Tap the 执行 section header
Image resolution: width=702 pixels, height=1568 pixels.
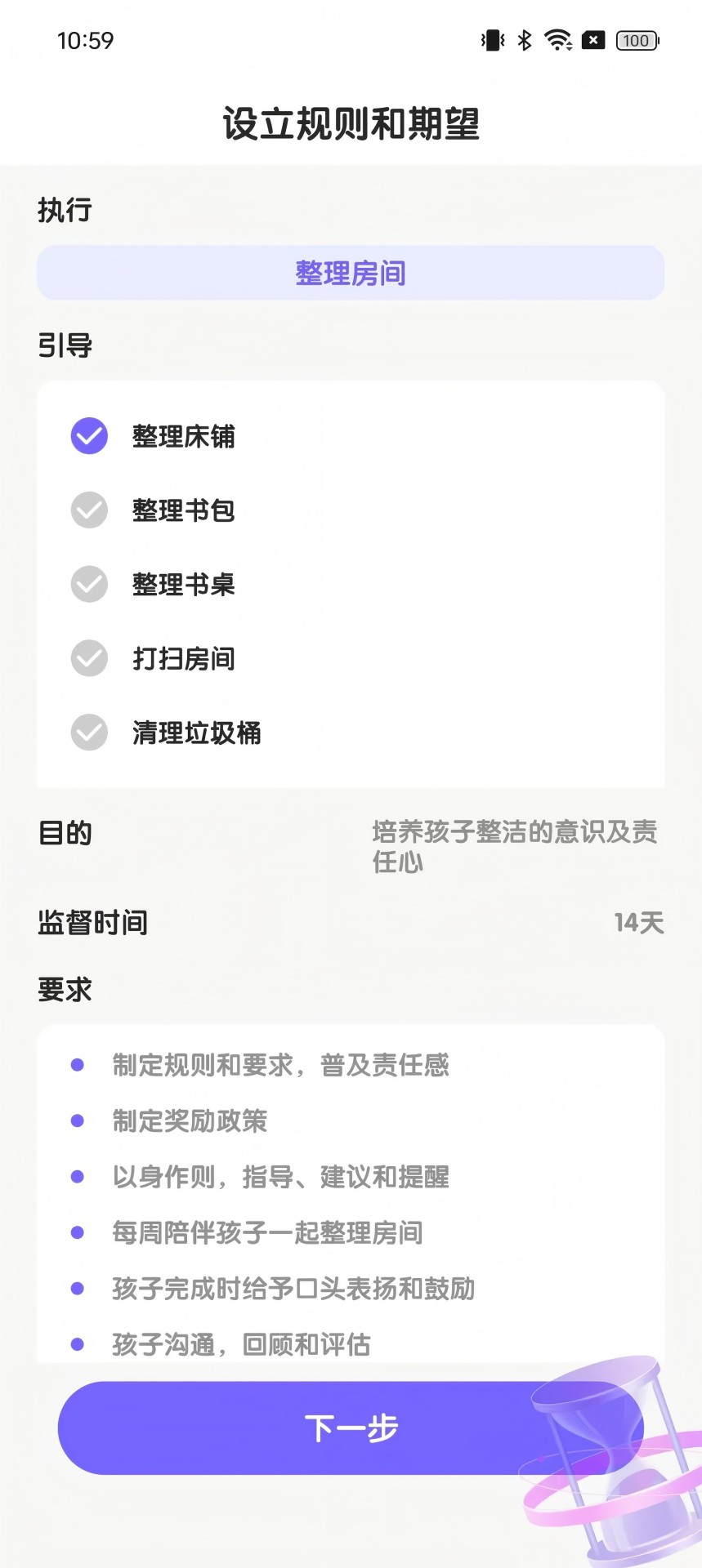click(65, 210)
